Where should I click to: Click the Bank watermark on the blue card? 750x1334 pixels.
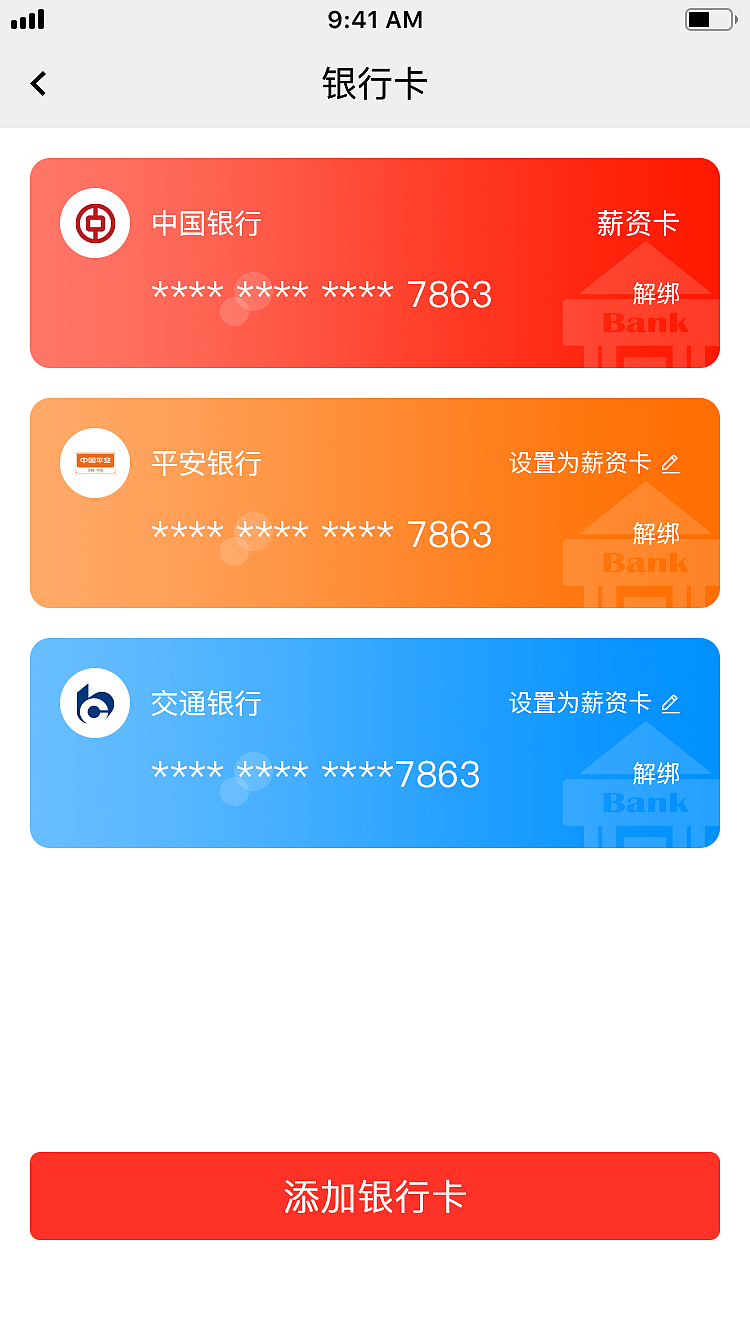[x=645, y=801]
